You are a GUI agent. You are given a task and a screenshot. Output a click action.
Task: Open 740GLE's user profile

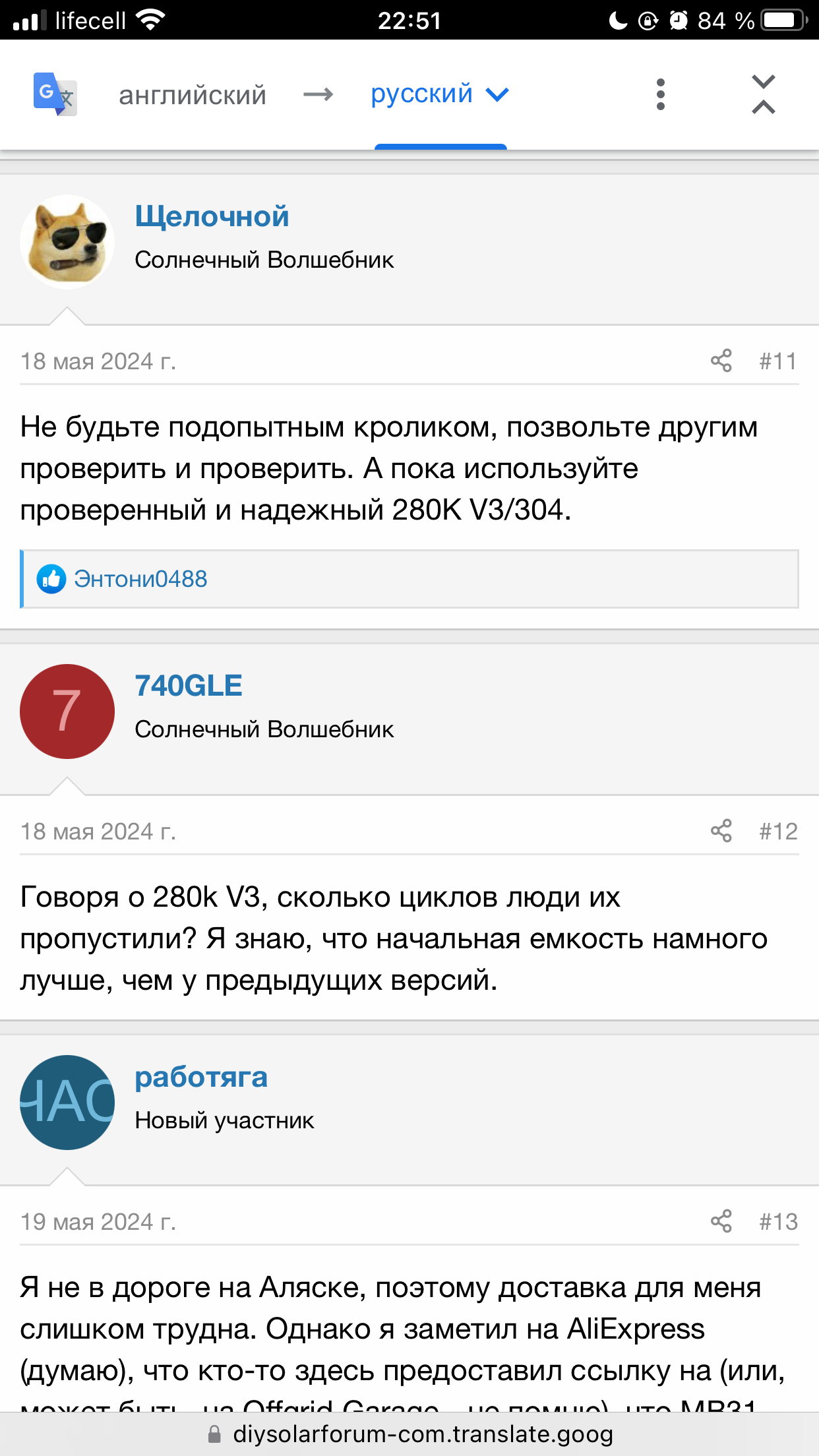(x=189, y=686)
